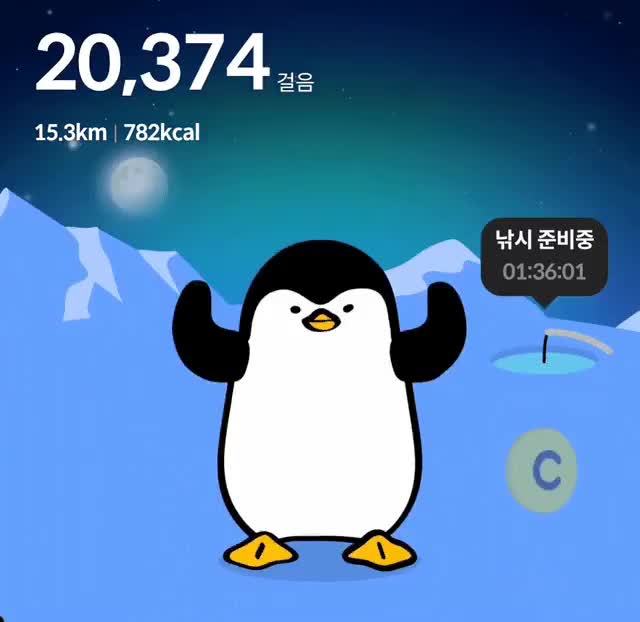Tap the floating C coin
The height and width of the screenshot is (622, 640).
point(541,469)
